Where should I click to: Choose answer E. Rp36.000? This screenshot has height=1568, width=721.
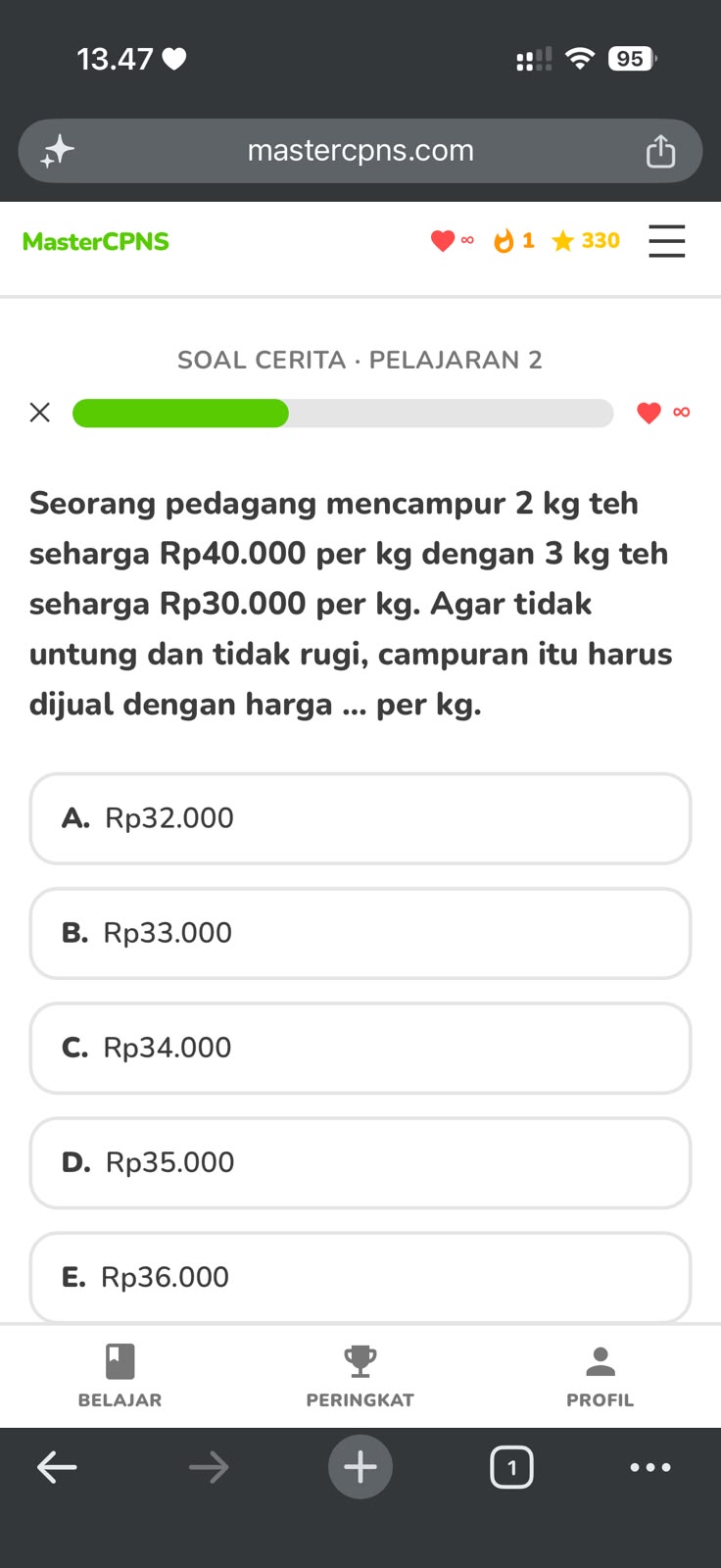click(x=360, y=1277)
